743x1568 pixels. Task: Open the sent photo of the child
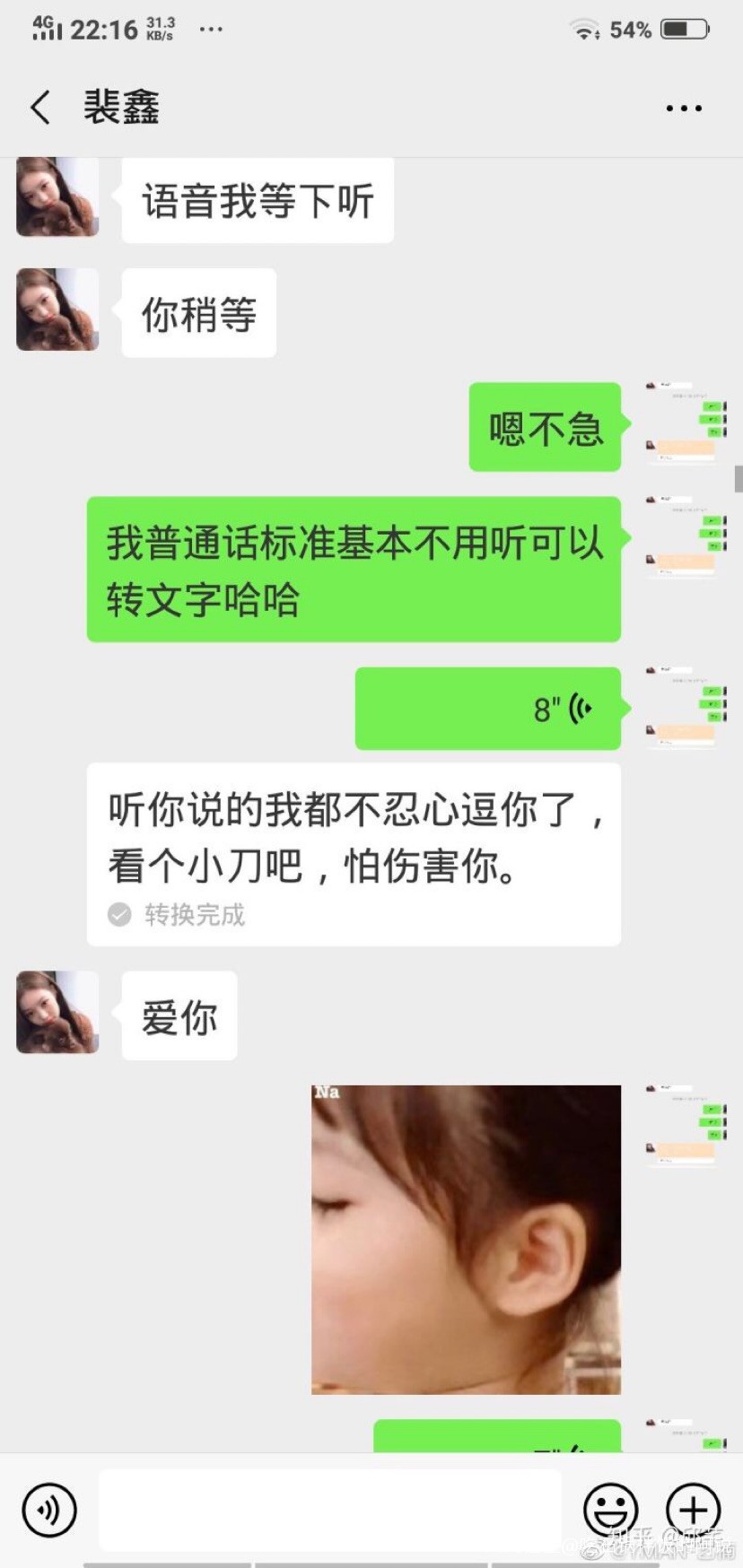466,1239
